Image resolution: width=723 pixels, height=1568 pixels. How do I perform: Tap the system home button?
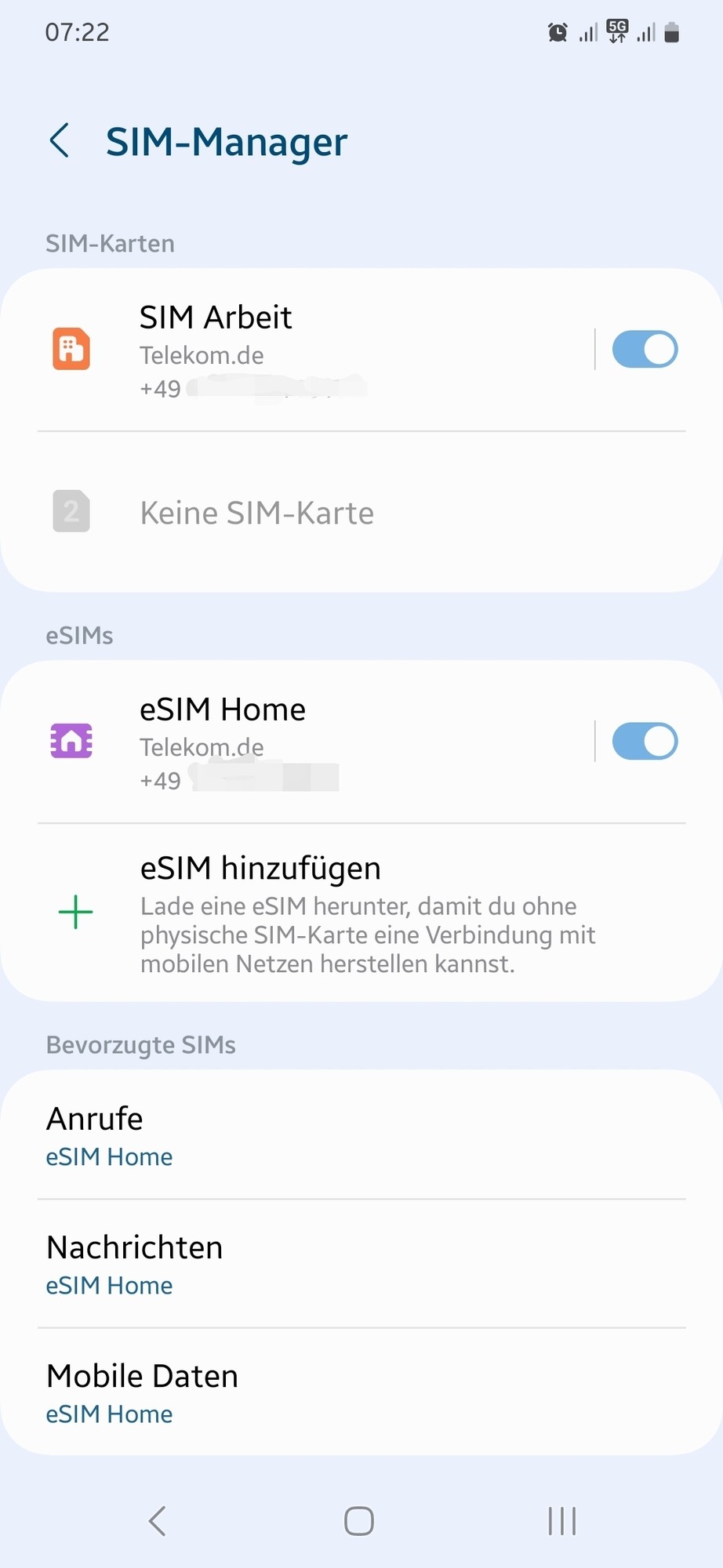pos(359,1521)
